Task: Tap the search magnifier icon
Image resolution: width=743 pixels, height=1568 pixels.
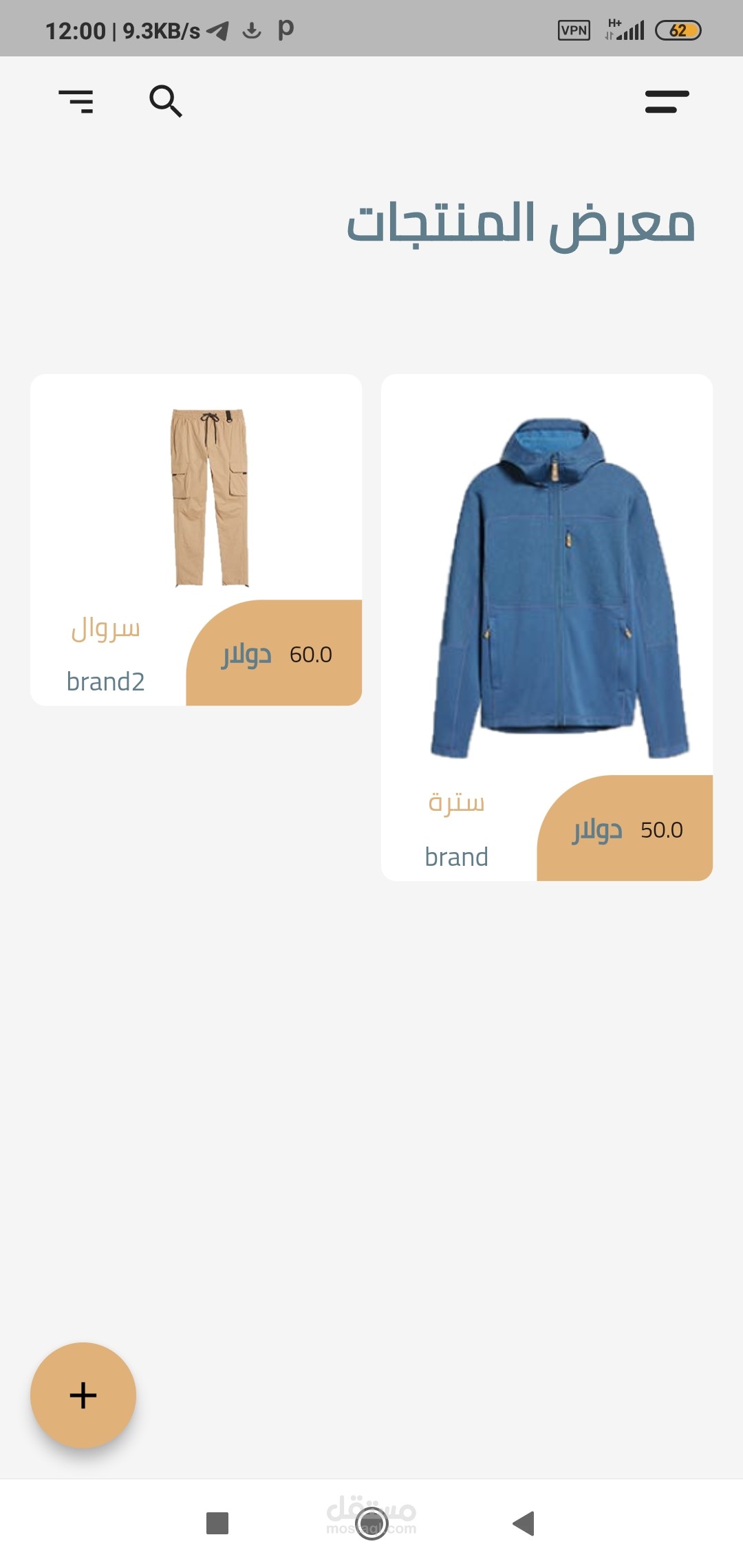Action: [x=166, y=101]
